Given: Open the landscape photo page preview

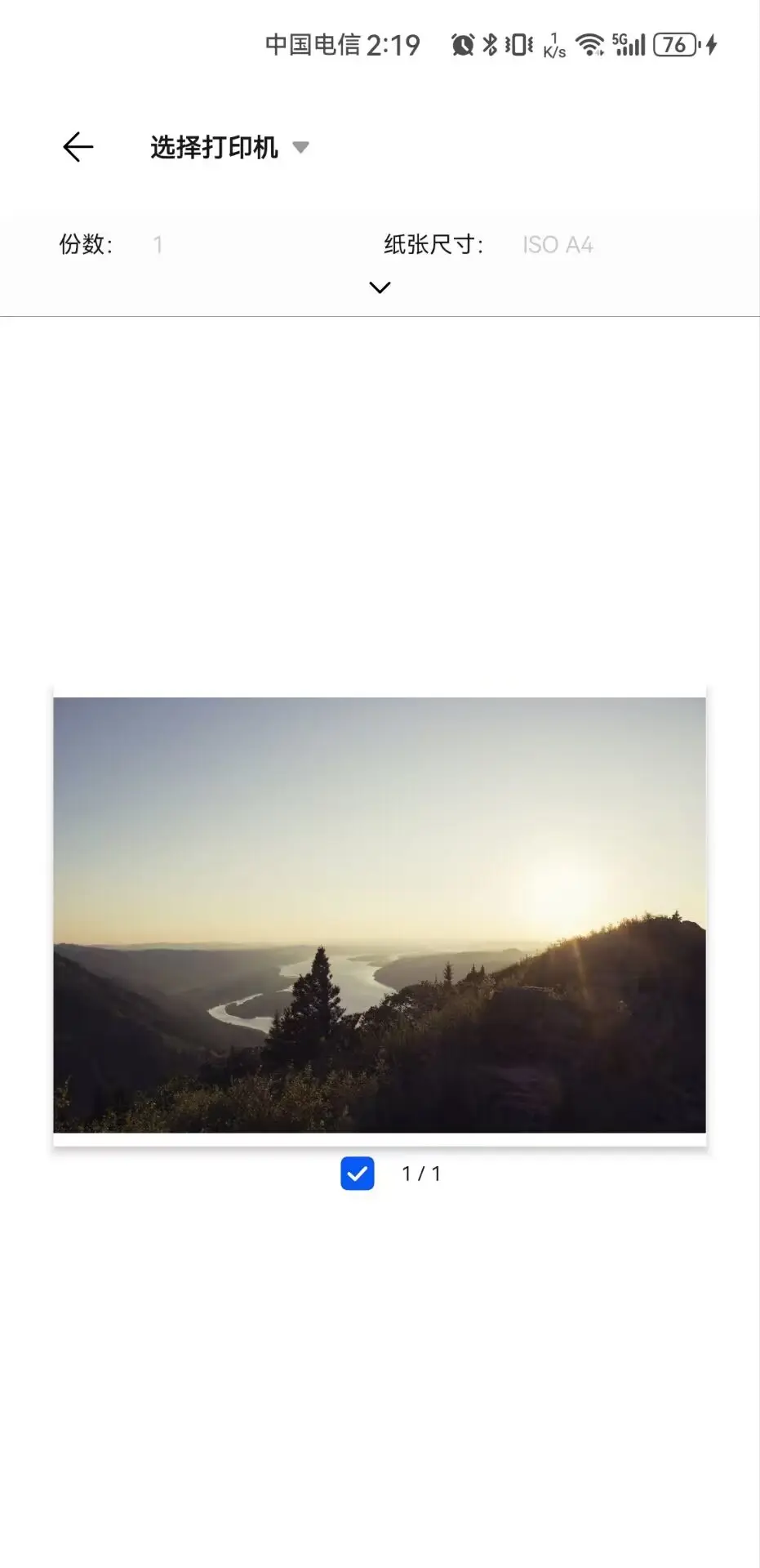Looking at the screenshot, I should [380, 915].
